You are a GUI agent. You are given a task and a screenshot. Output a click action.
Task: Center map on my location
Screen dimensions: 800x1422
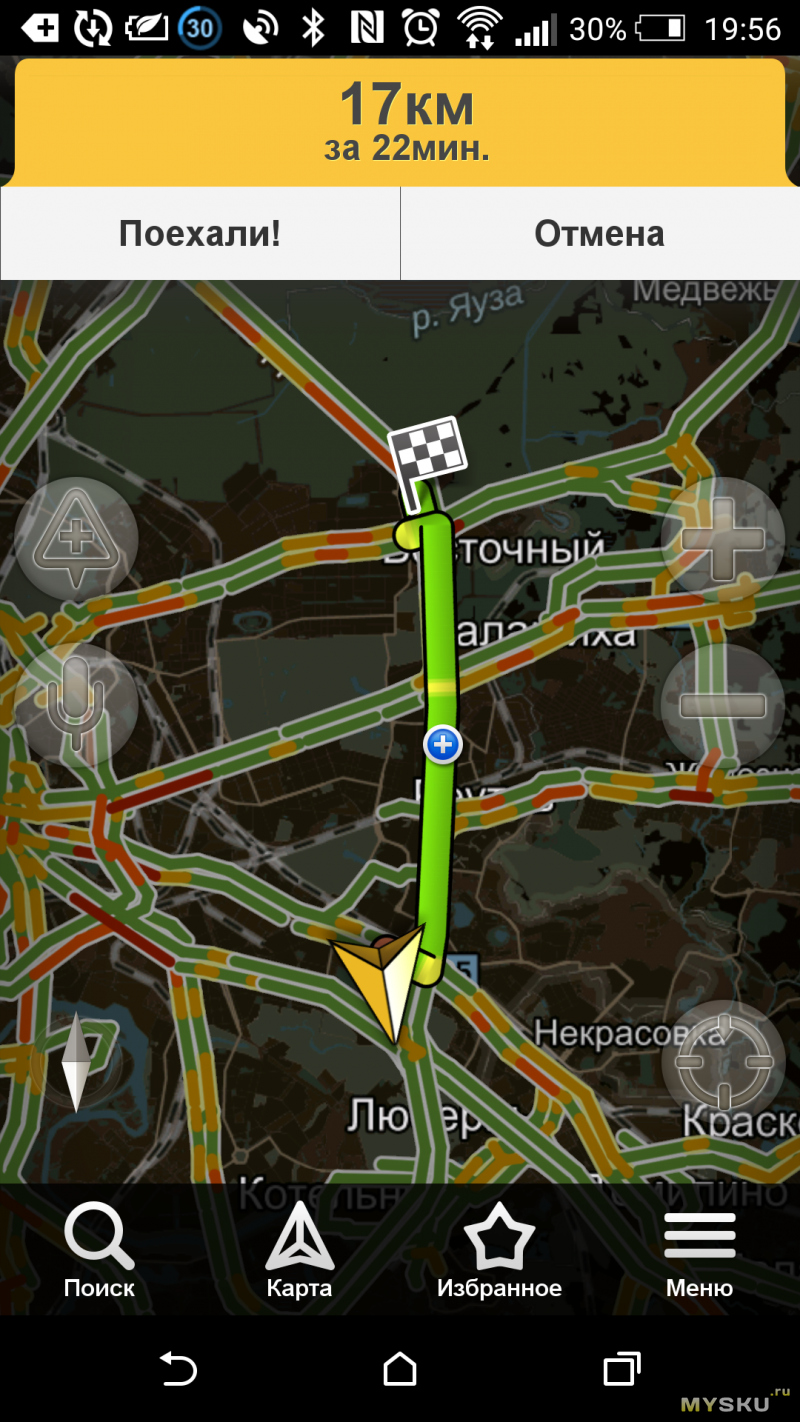[722, 1061]
